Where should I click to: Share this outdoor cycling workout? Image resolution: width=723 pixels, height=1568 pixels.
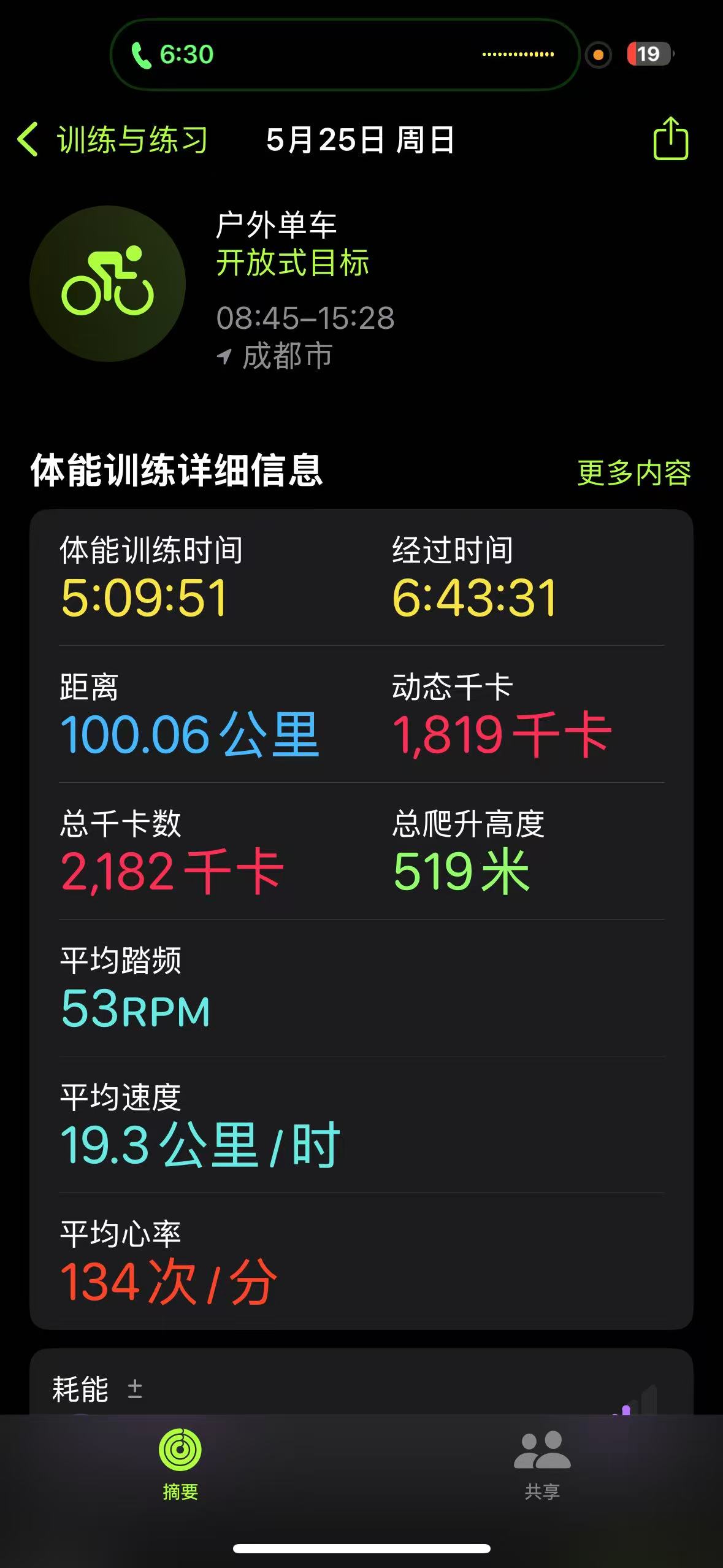[x=670, y=139]
